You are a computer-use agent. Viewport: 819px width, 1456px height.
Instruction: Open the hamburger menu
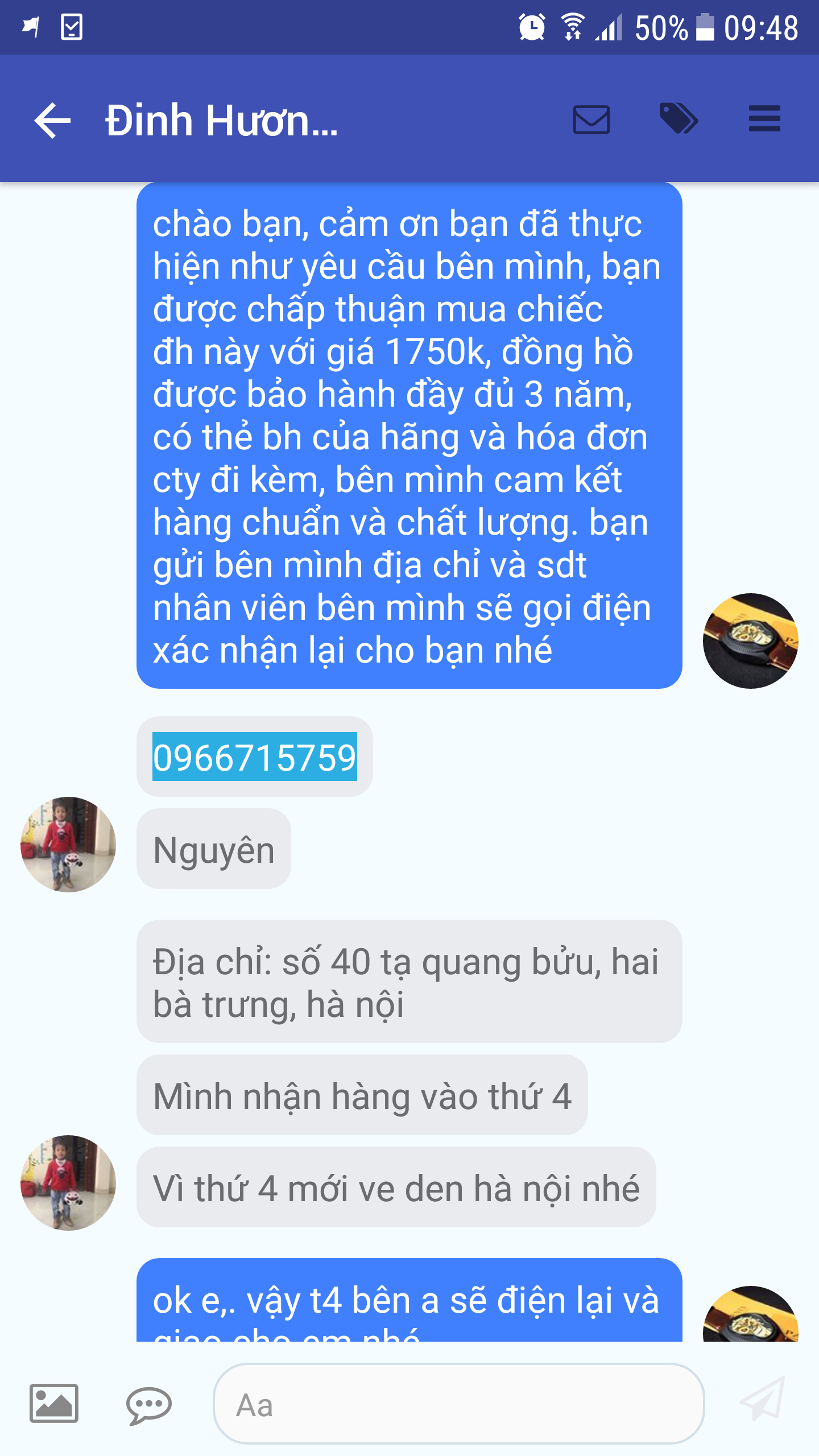[764, 119]
